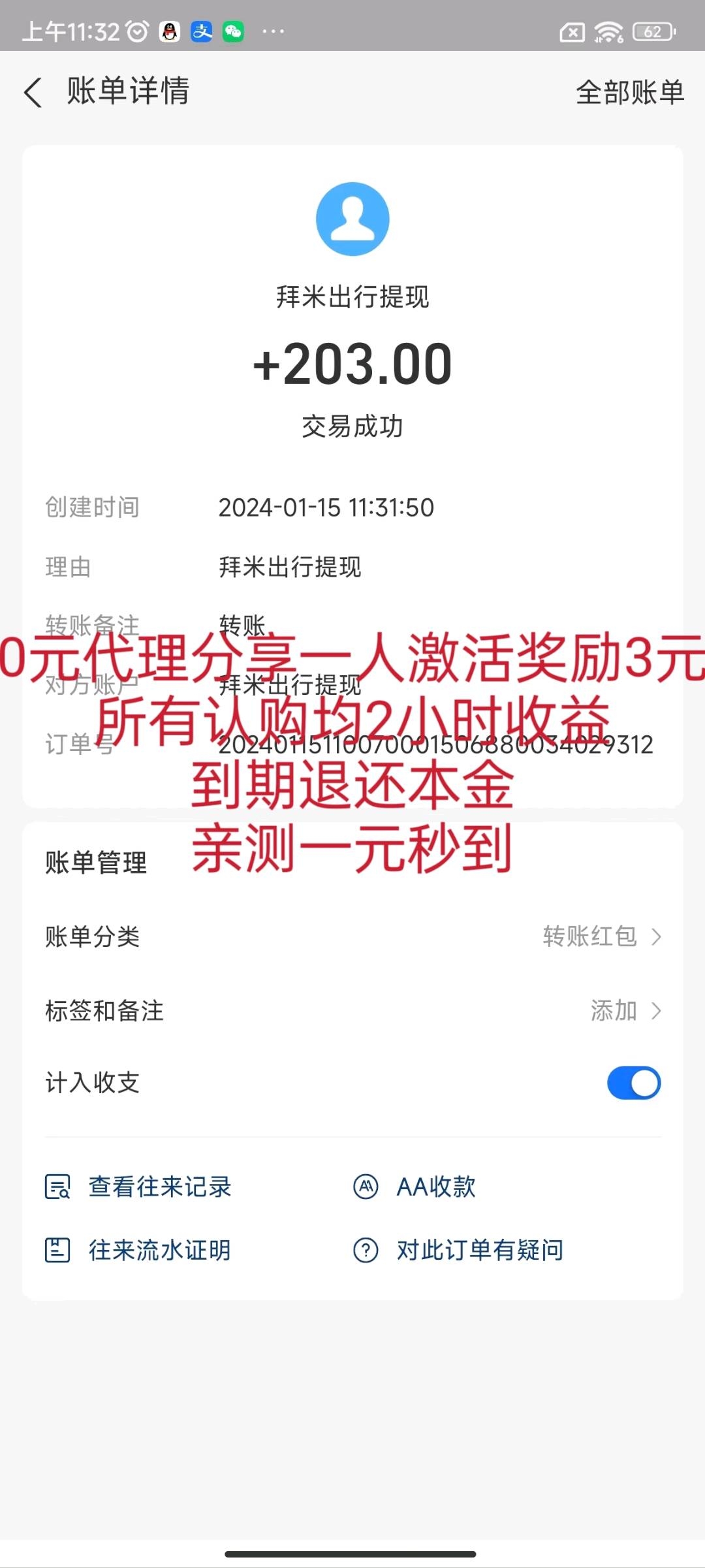Screen dimensions: 705x1568
Task: Tap AA收款
Action: pos(414,1186)
